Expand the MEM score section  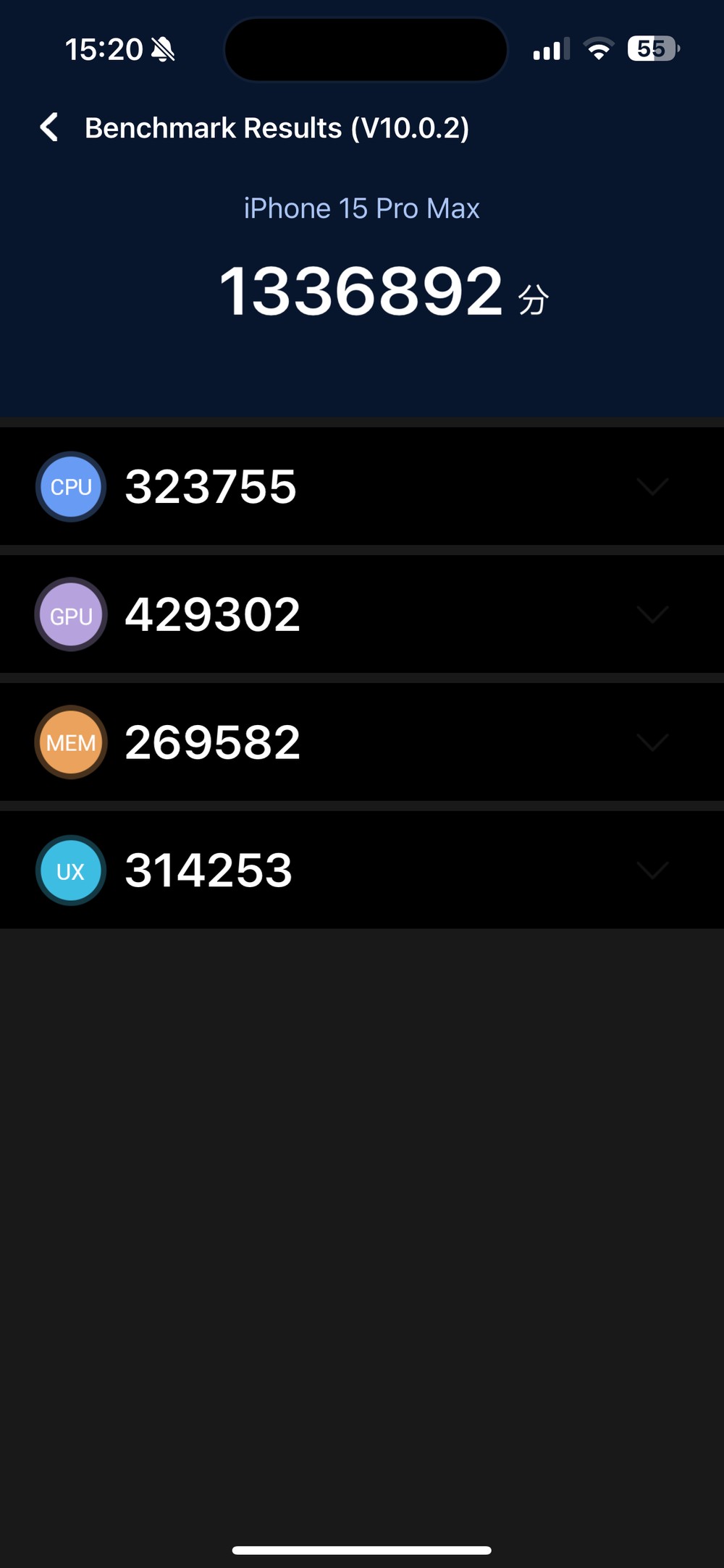tap(362, 742)
